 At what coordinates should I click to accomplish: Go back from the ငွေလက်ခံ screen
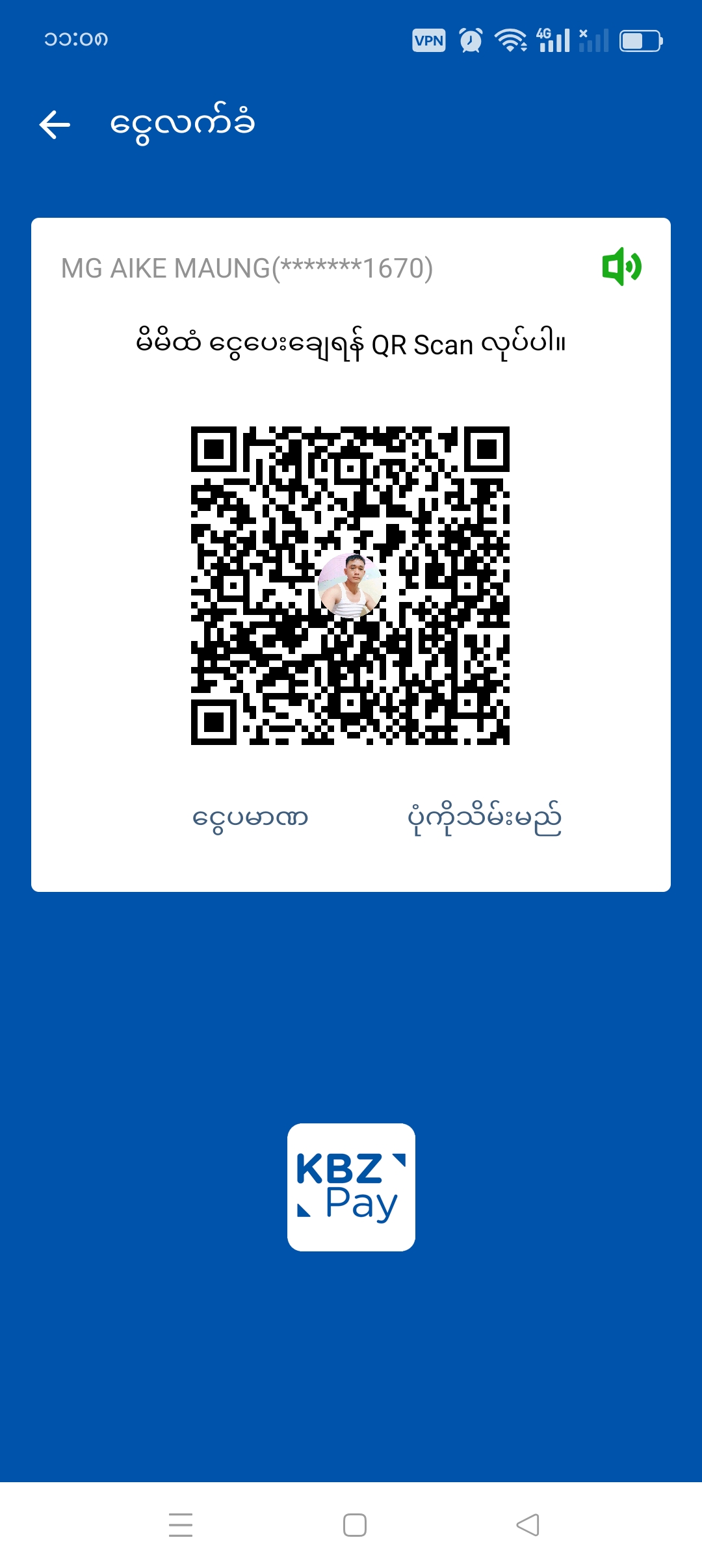click(x=55, y=125)
